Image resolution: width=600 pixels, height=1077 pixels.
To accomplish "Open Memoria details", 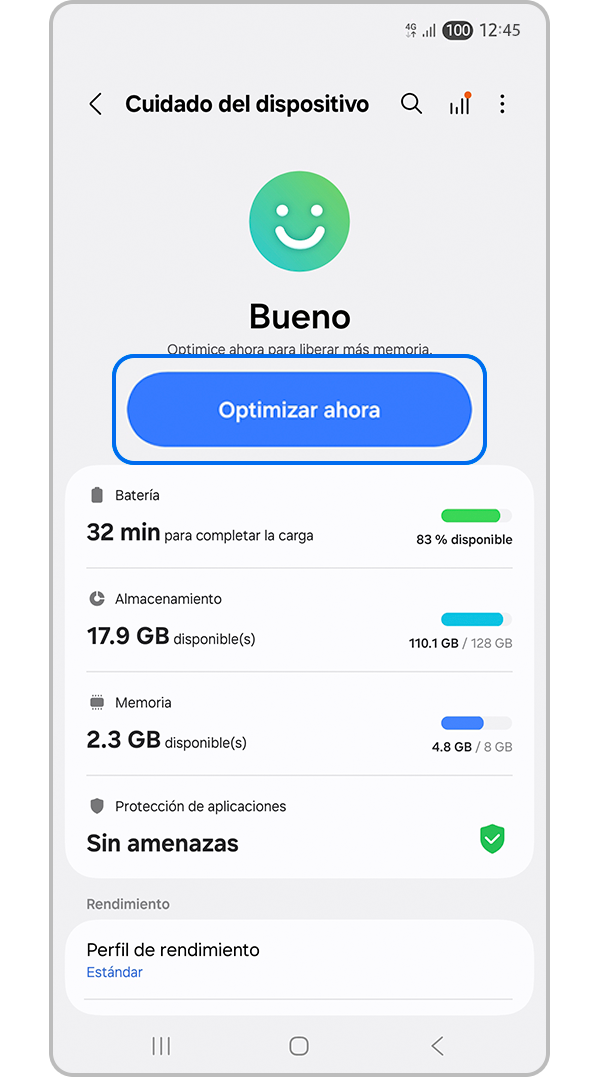I will pyautogui.click(x=299, y=725).
